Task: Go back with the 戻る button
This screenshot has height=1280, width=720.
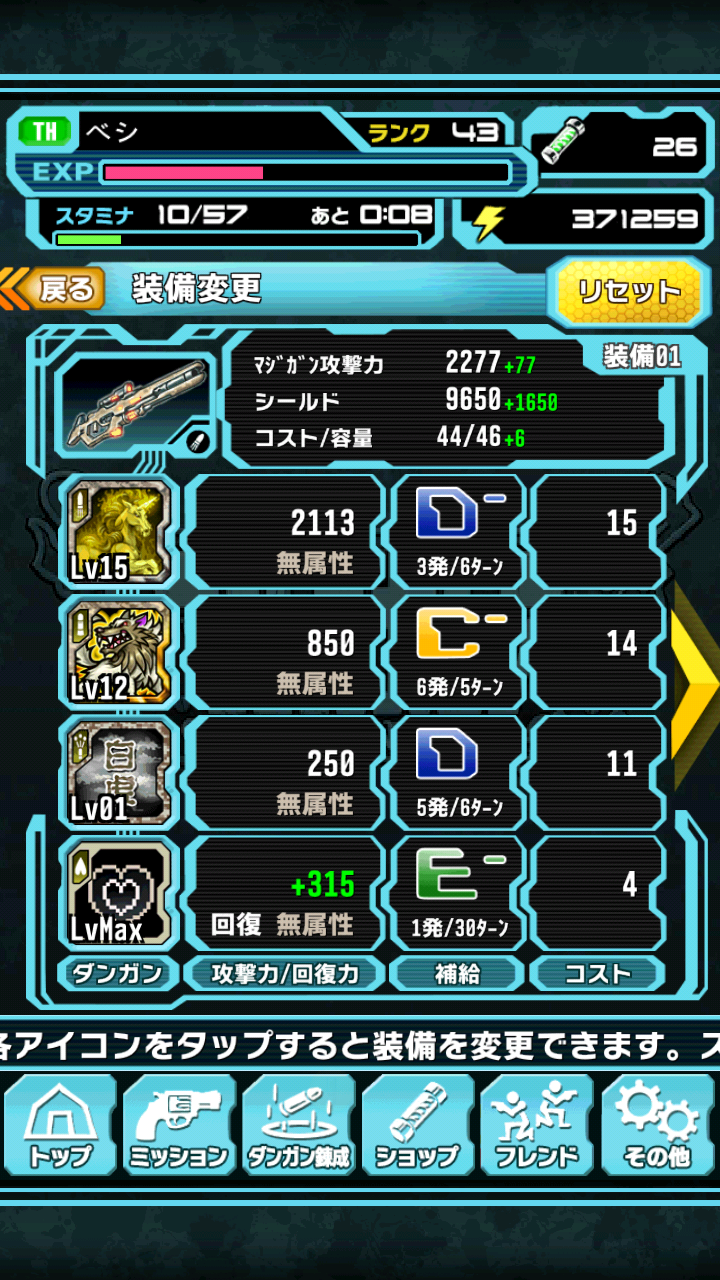Action: (x=60, y=290)
